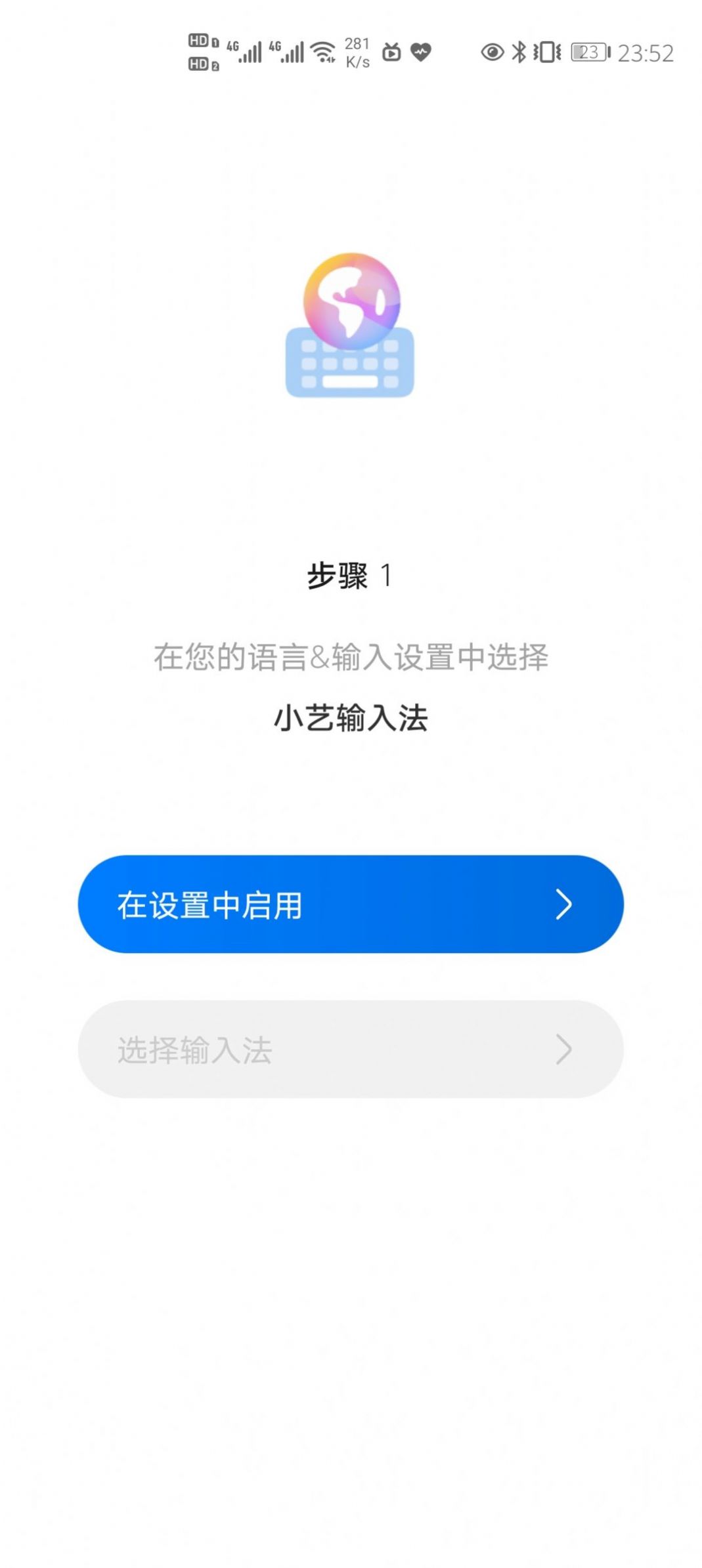Image resolution: width=702 pixels, height=1568 pixels.
Task: Expand the chevron on 选择输入法 button
Action: (x=564, y=1050)
